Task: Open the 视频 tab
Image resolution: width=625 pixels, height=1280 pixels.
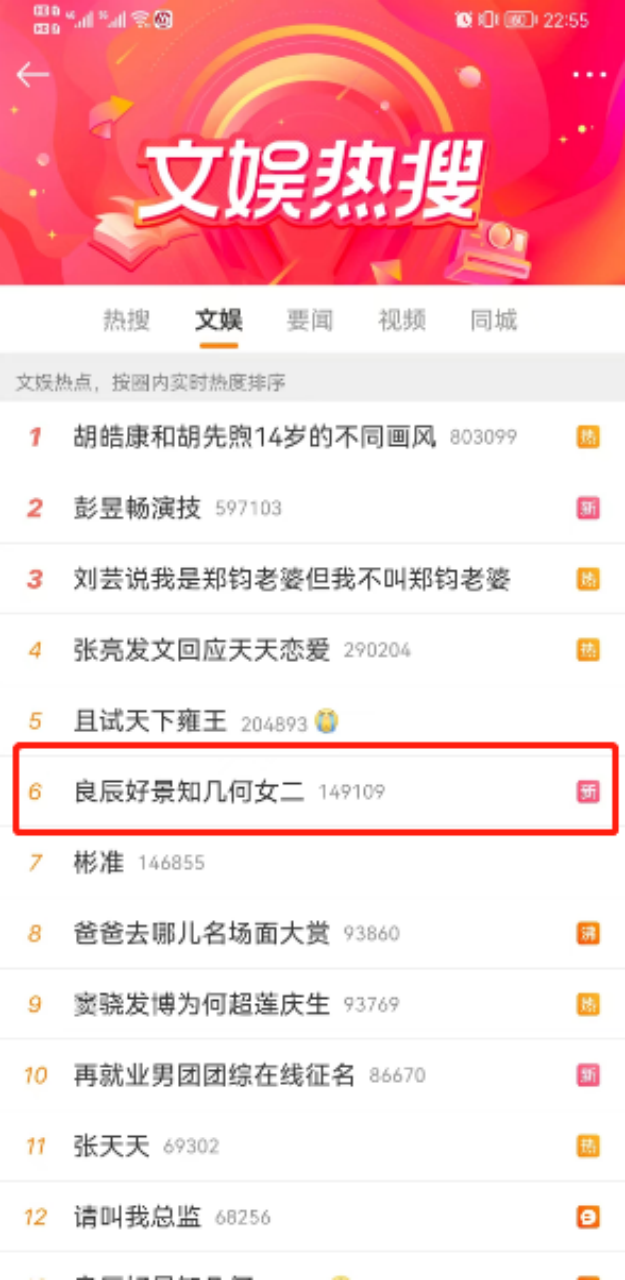Action: coord(401,320)
